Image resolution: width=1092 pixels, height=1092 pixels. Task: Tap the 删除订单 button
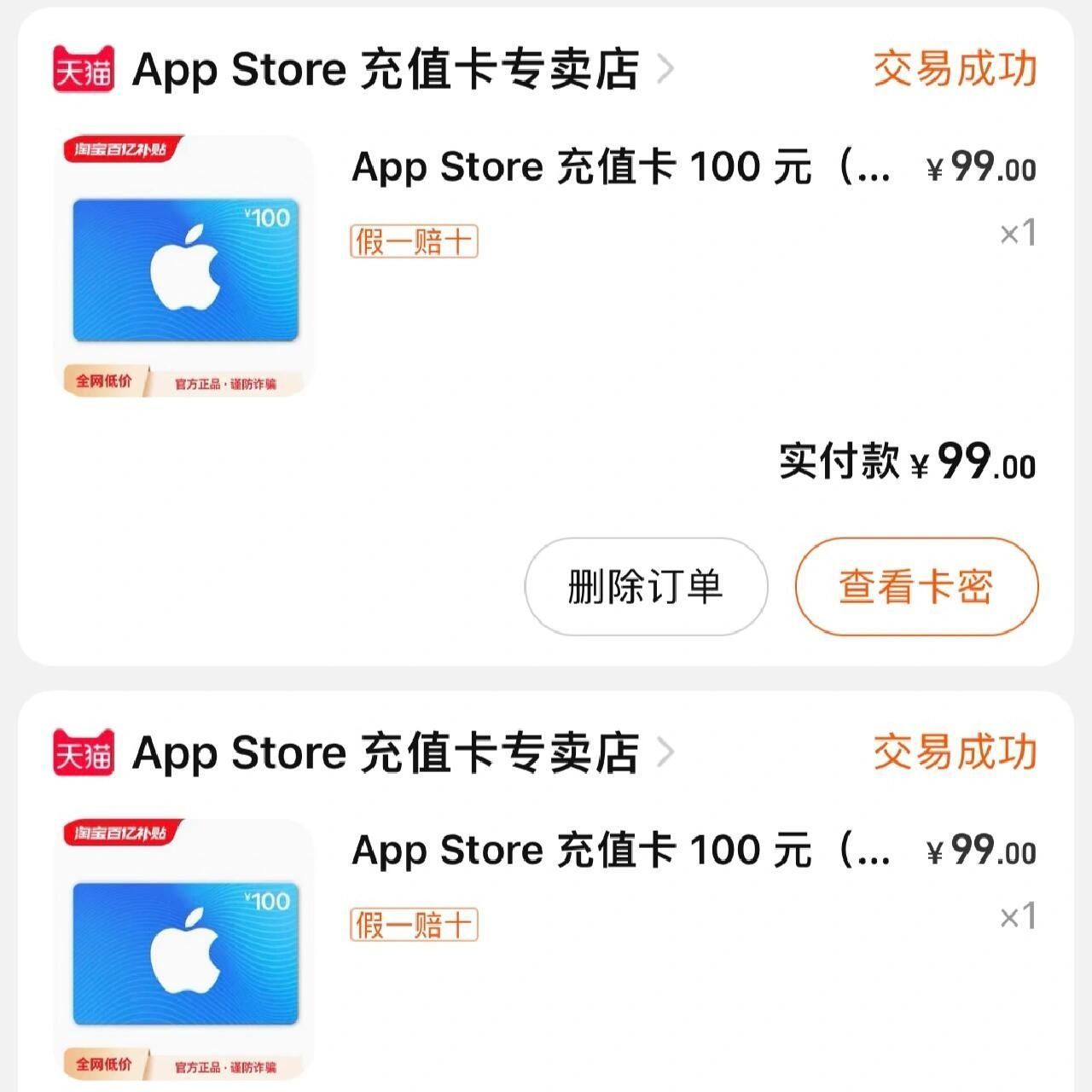(x=646, y=587)
